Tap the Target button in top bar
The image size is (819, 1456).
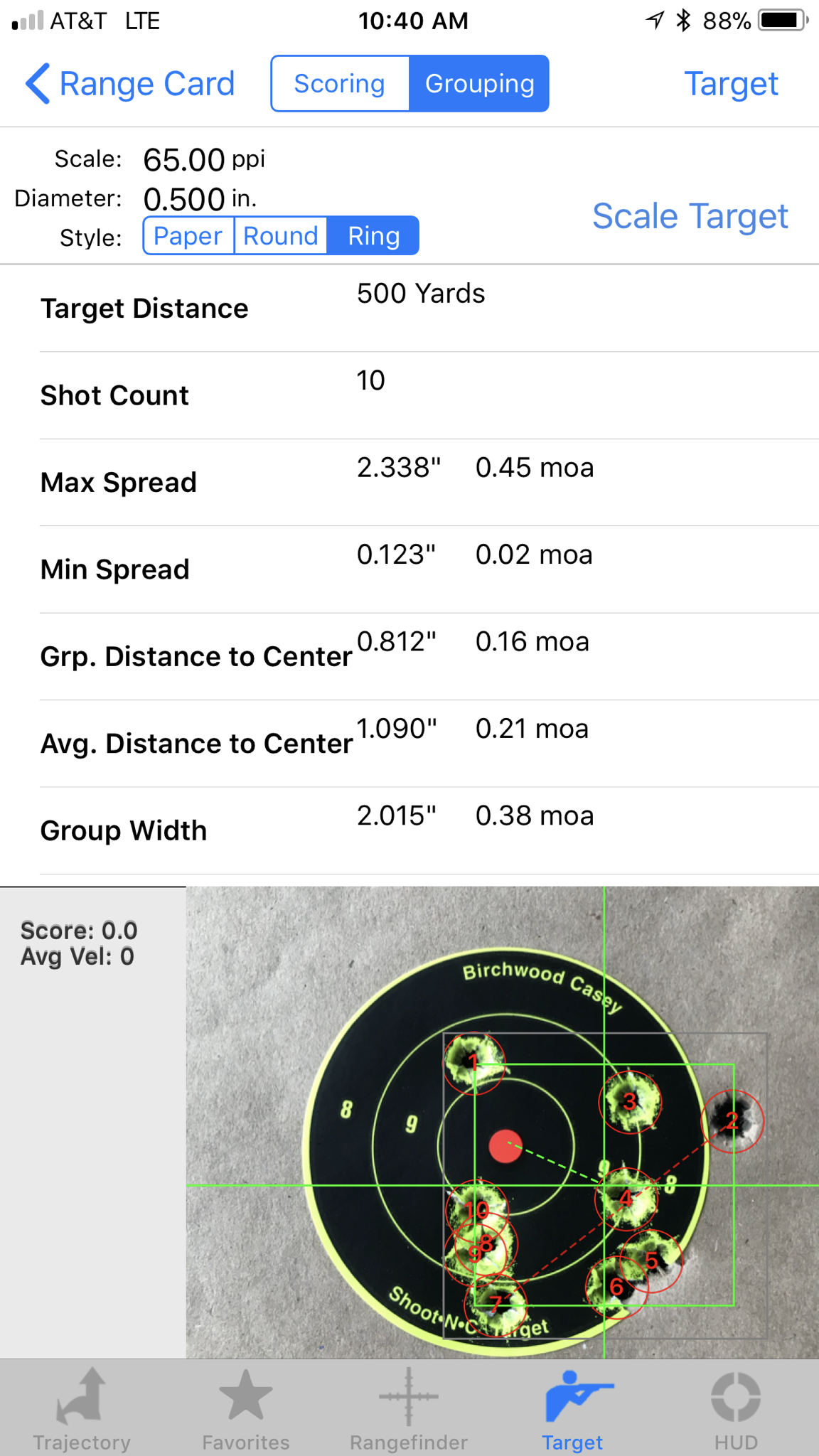point(731,84)
